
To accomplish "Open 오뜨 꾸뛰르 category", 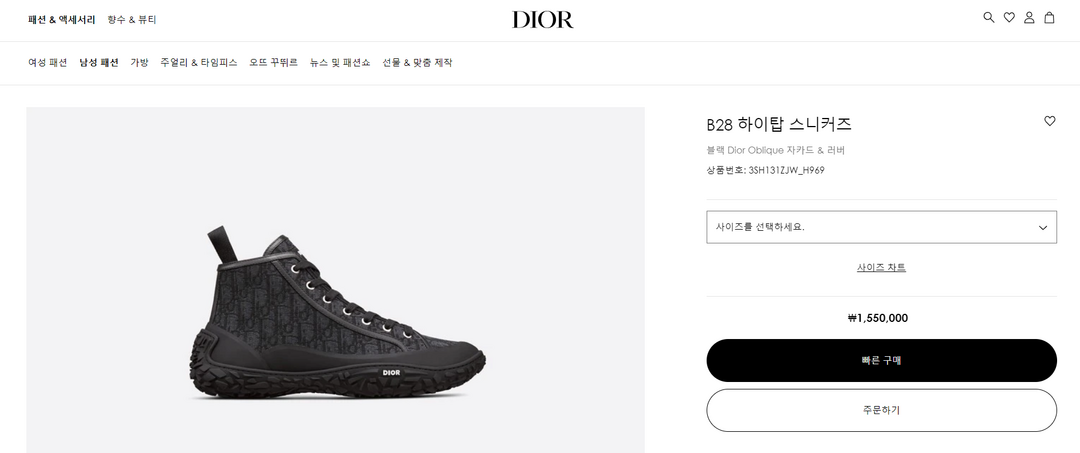I will pos(274,62).
